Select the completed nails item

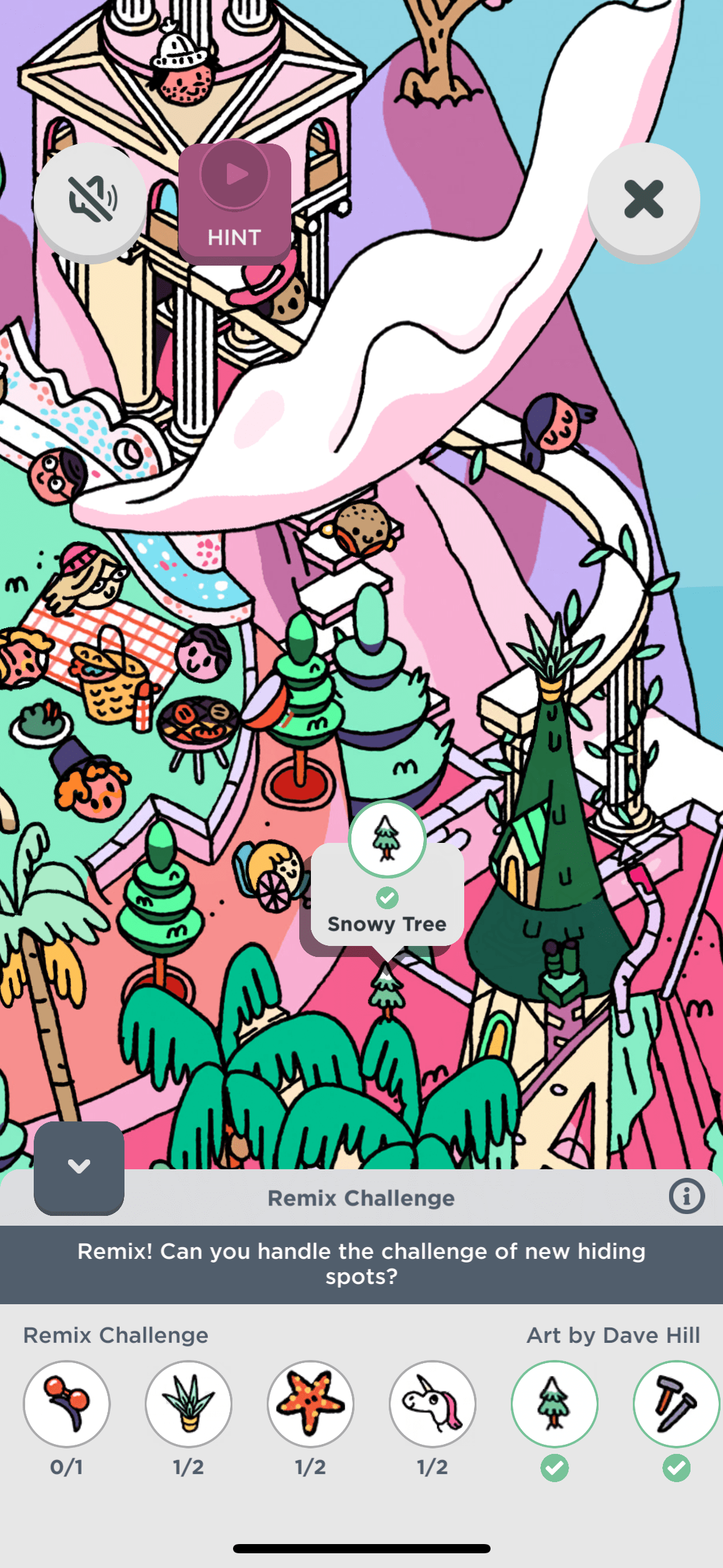tap(676, 1404)
